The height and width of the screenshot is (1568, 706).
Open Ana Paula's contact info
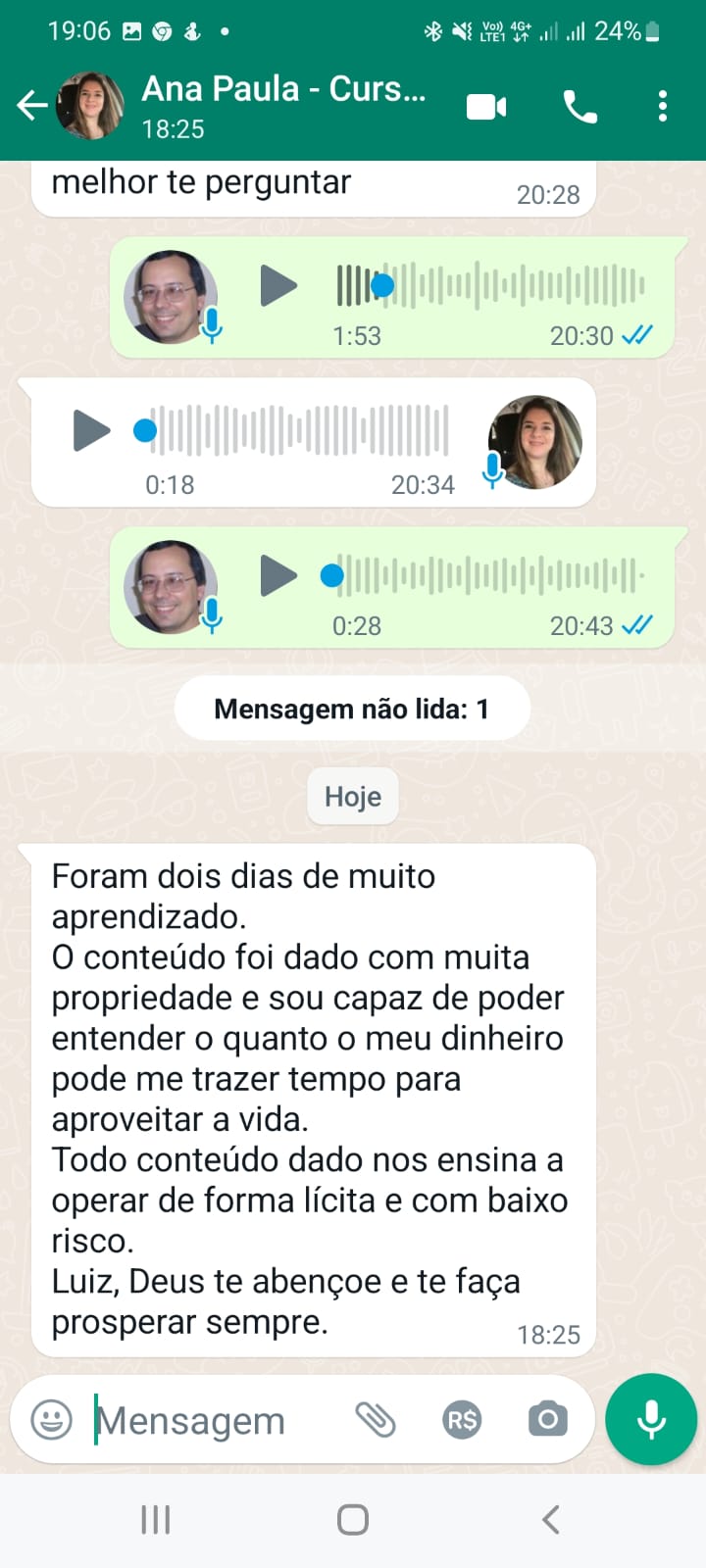tap(282, 106)
